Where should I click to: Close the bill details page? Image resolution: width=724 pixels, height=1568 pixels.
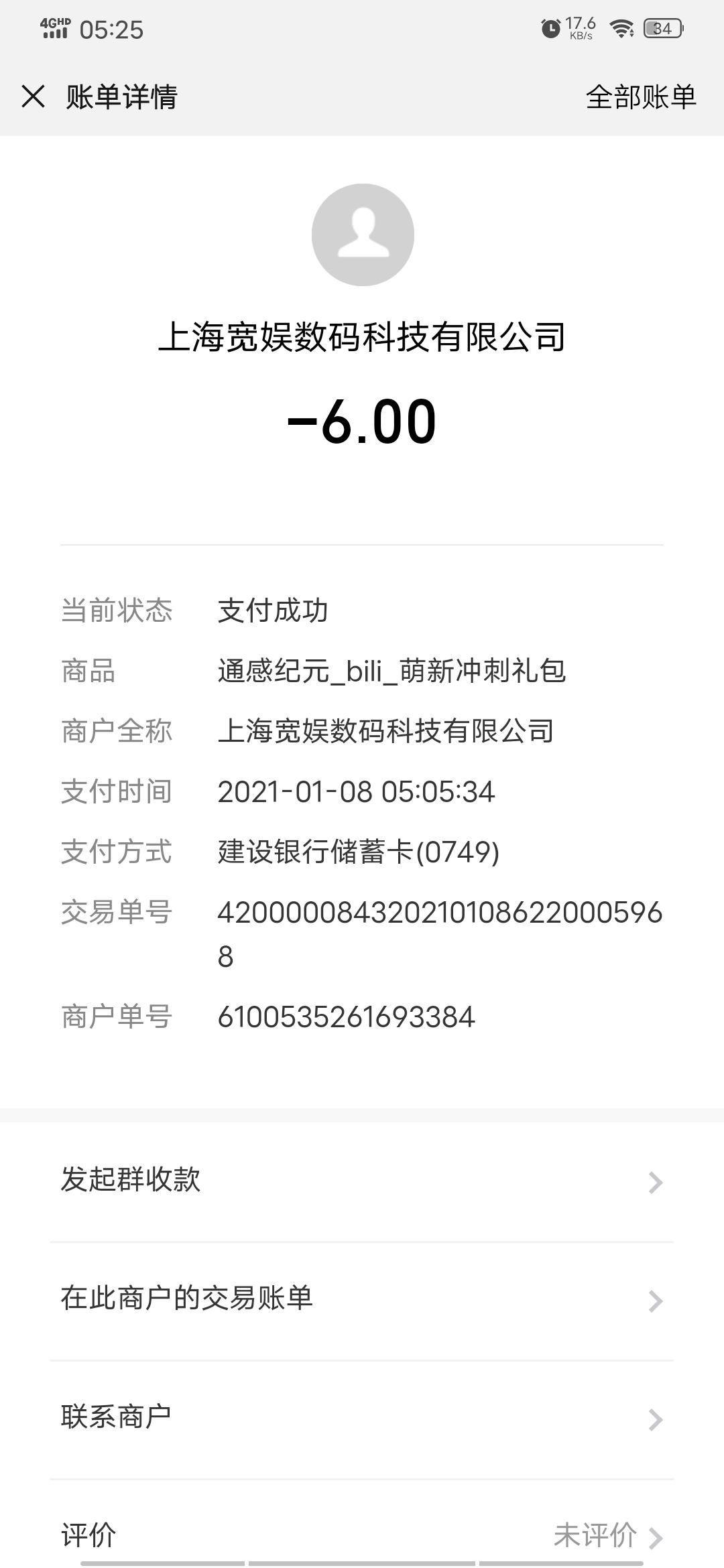click(x=33, y=96)
